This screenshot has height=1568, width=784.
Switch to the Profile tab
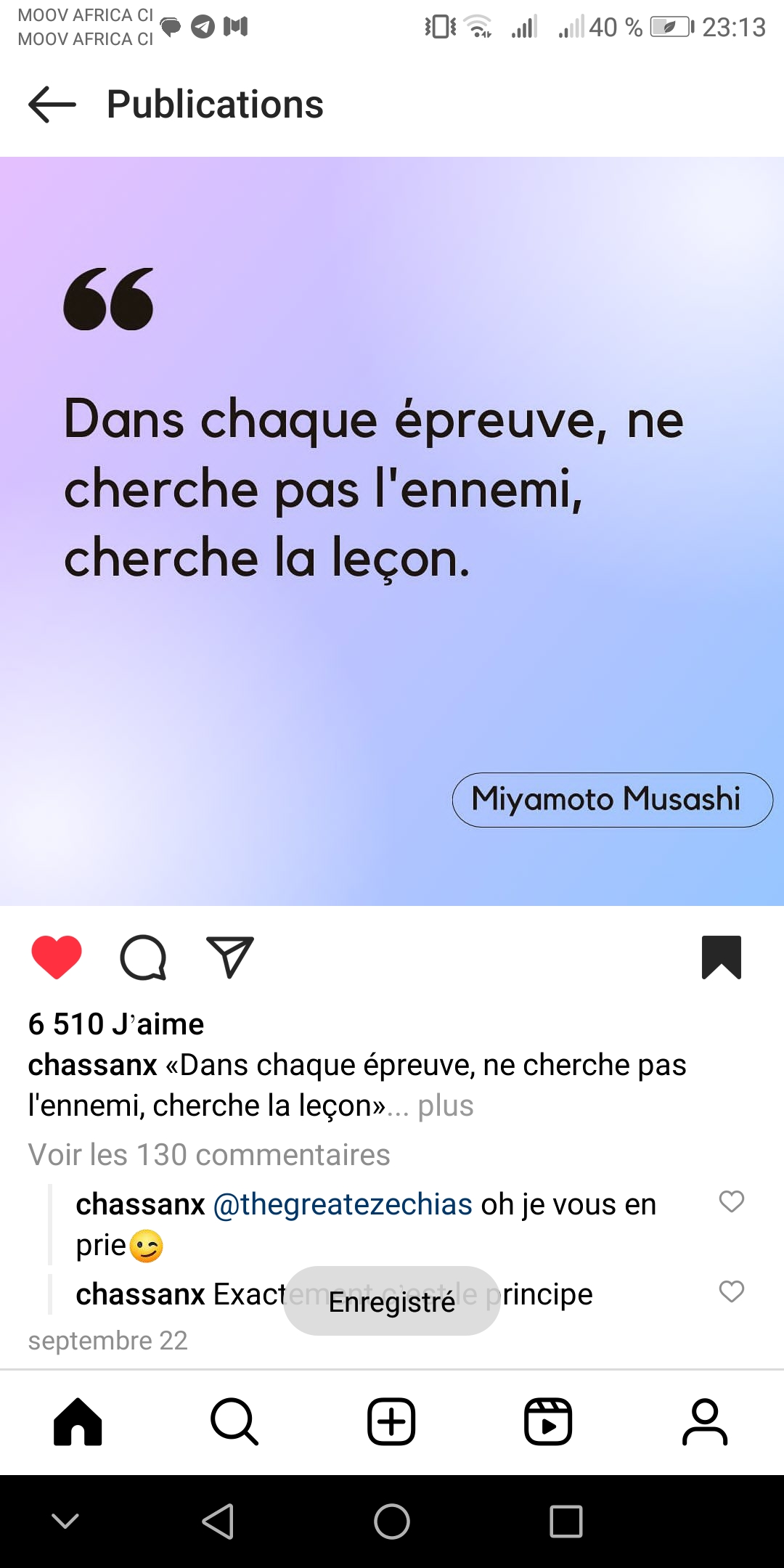(x=705, y=1421)
